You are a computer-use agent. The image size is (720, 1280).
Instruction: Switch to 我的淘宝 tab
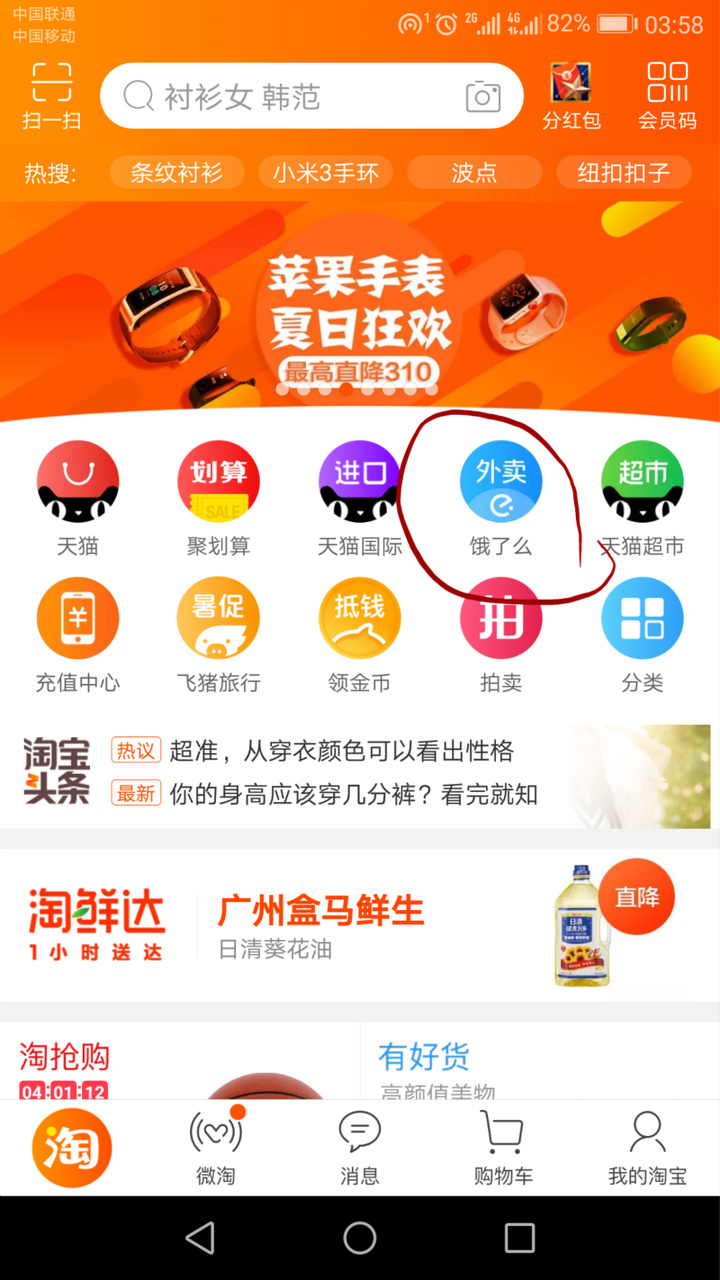(x=647, y=1148)
